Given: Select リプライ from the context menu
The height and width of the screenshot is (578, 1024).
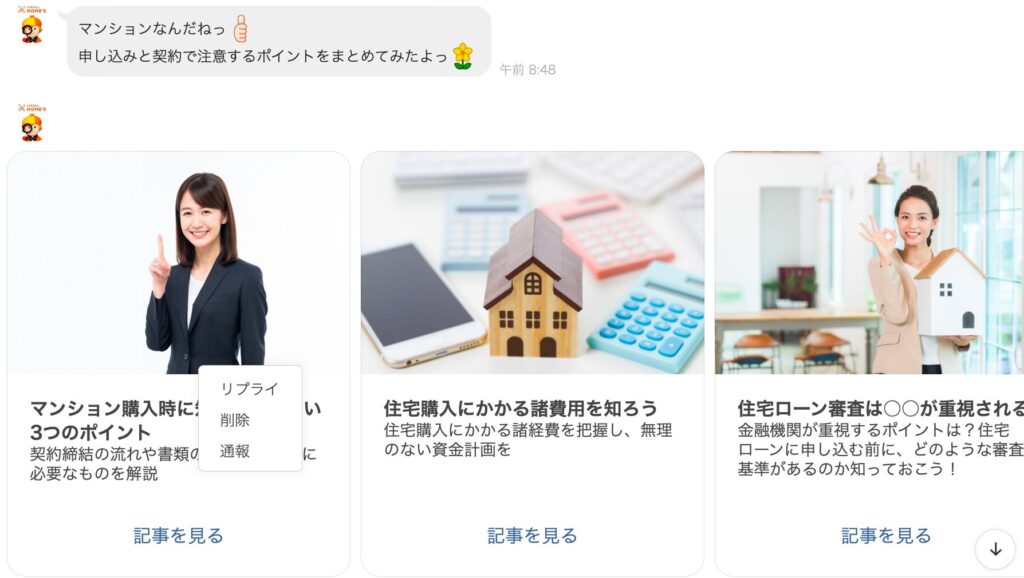Looking at the screenshot, I should [x=249, y=389].
